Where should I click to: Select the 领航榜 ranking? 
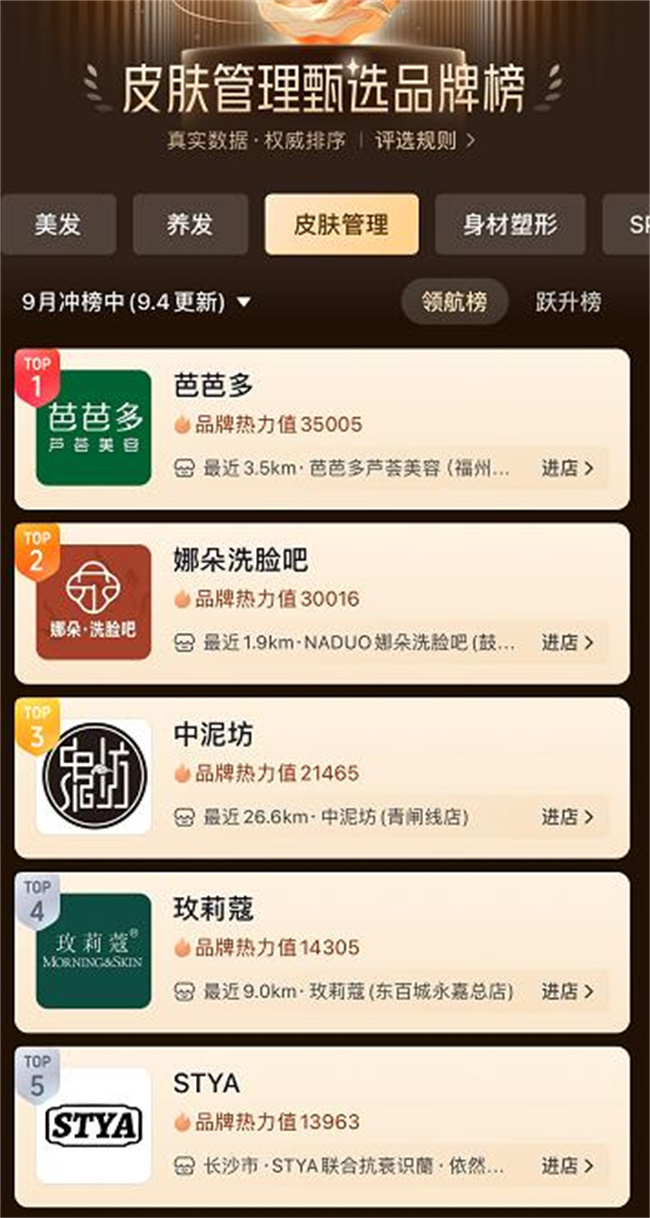tap(454, 302)
